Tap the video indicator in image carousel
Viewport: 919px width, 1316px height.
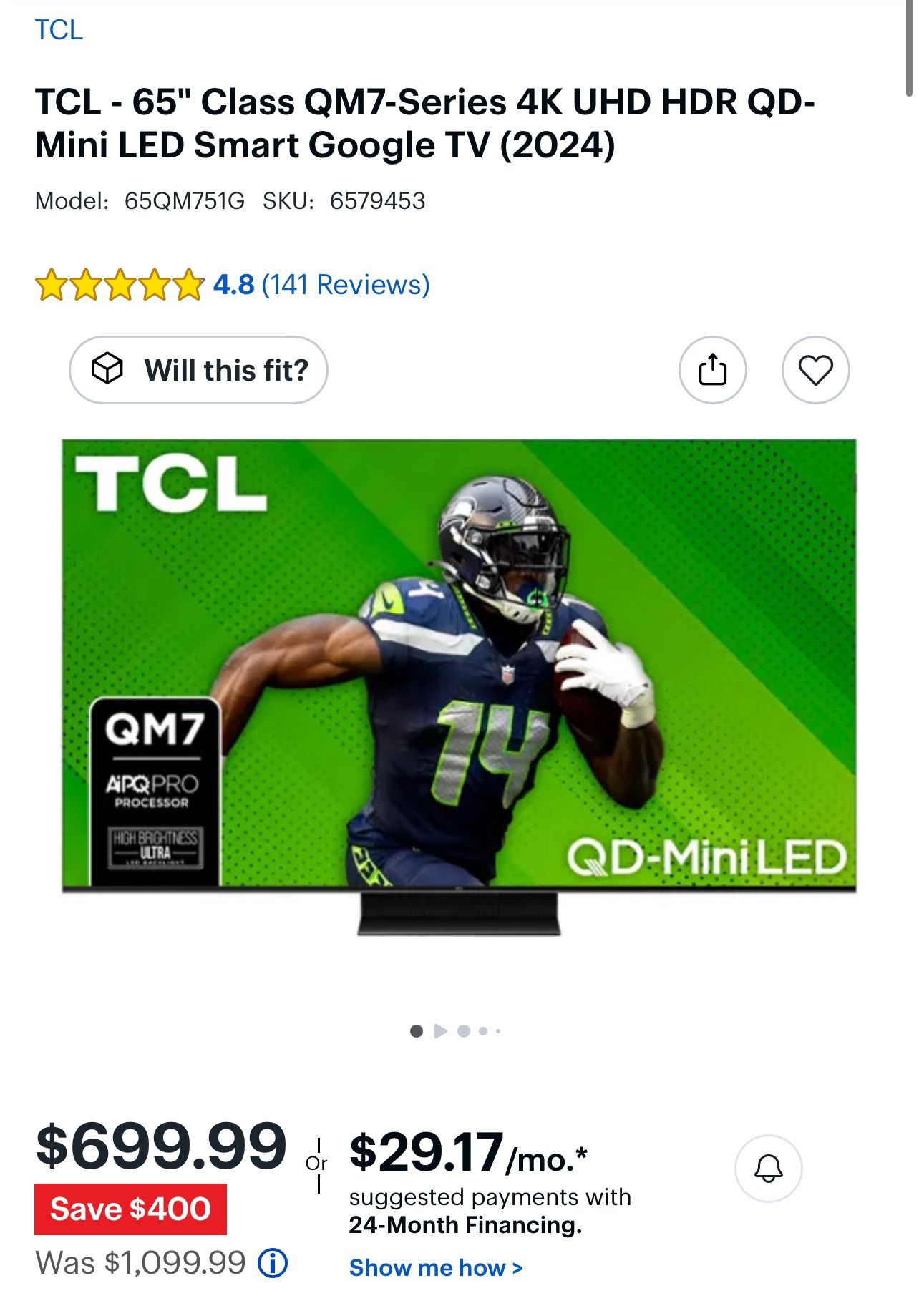440,1031
